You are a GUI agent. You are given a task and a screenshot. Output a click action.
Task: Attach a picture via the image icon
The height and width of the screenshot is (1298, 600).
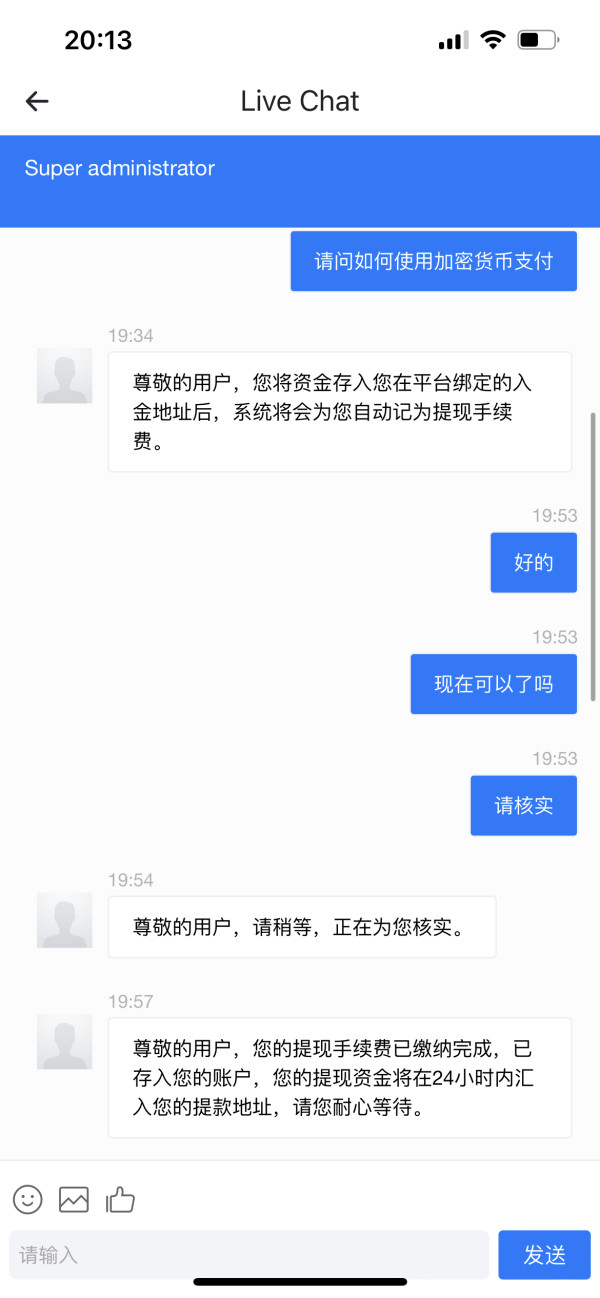tap(74, 1199)
